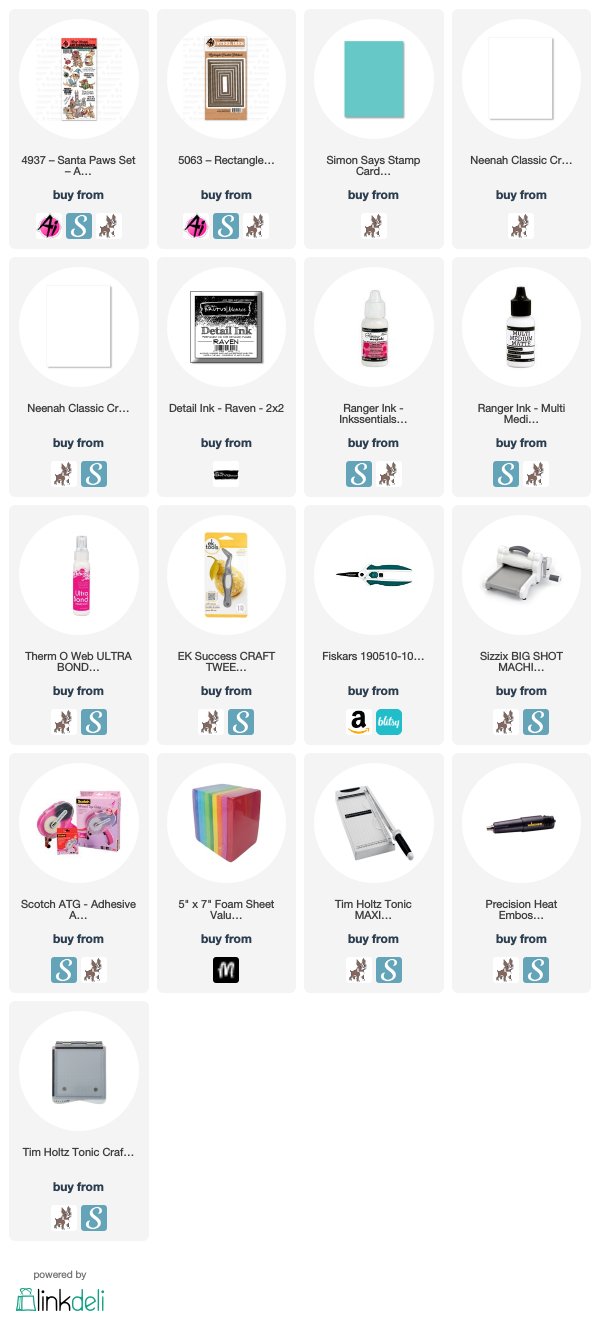Tap the black M store icon under Foam Sheet
The height and width of the screenshot is (1321, 600).
(226, 970)
